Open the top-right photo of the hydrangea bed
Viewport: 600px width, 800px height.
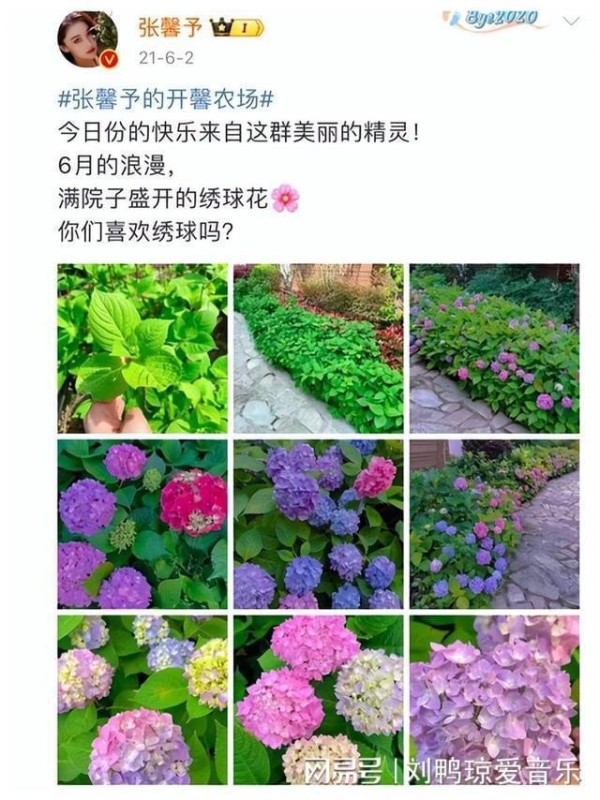click(x=494, y=348)
